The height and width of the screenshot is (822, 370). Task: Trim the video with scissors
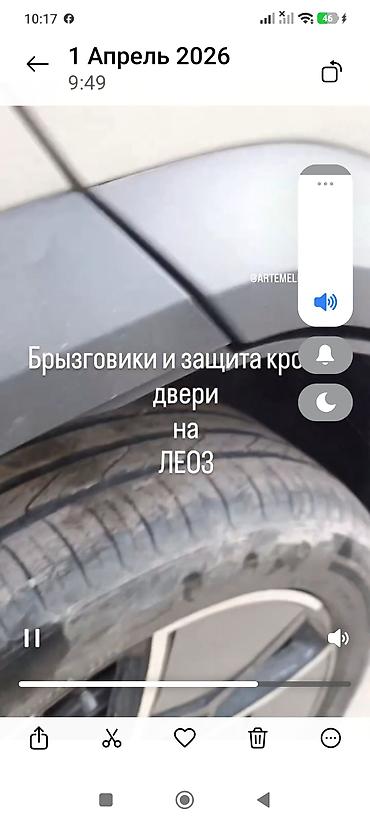(112, 739)
